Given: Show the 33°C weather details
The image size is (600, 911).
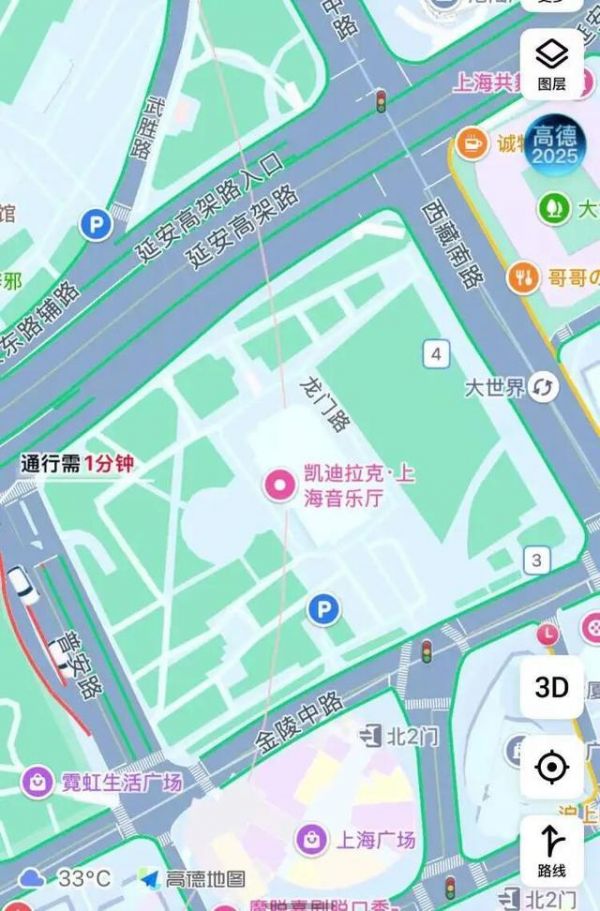Looking at the screenshot, I should tap(67, 878).
